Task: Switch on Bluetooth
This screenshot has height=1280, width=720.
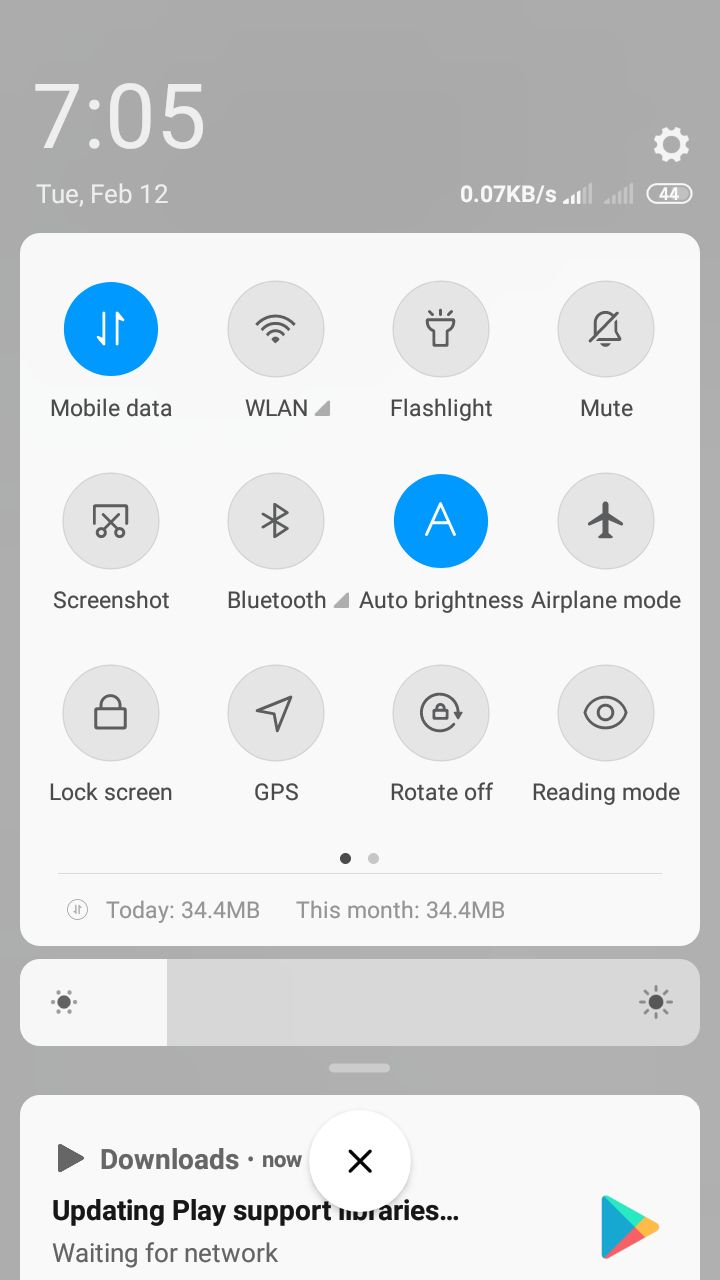Action: [276, 521]
